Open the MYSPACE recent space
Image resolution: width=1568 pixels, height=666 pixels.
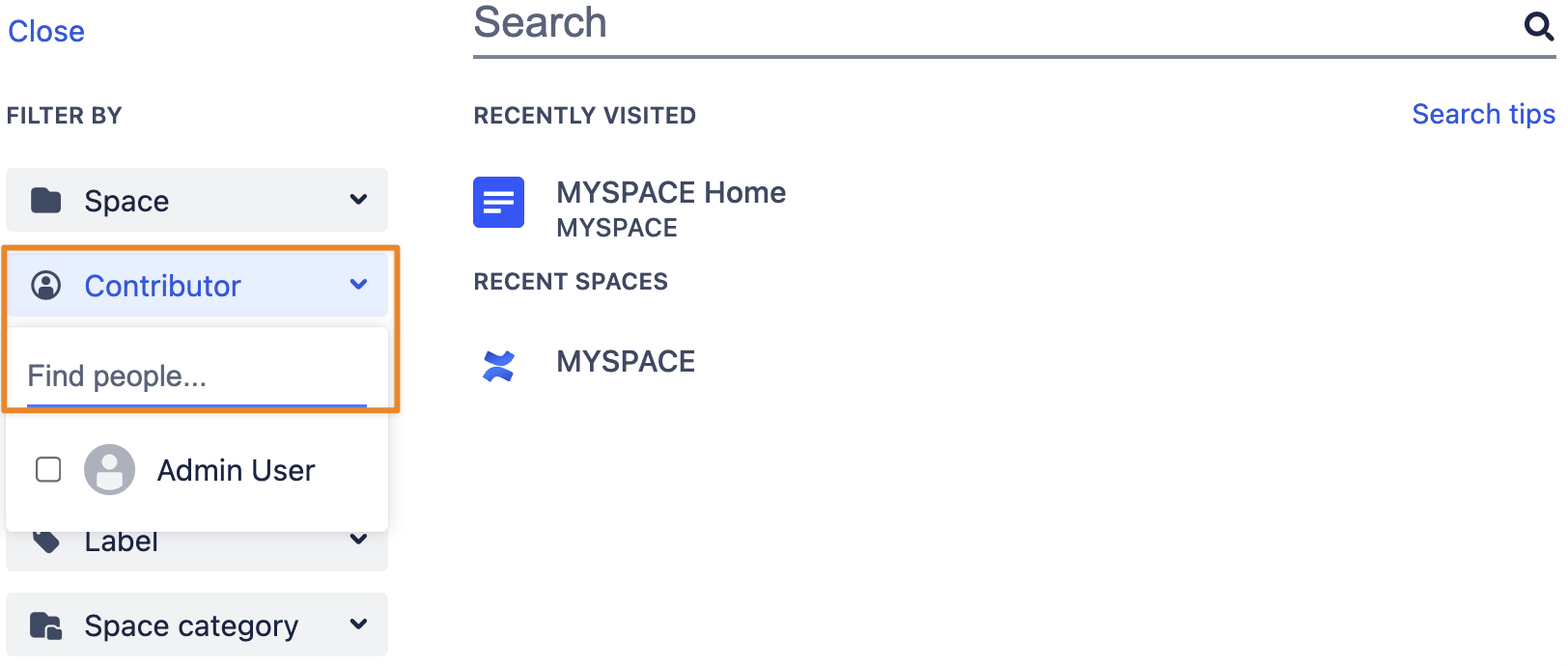click(x=625, y=362)
